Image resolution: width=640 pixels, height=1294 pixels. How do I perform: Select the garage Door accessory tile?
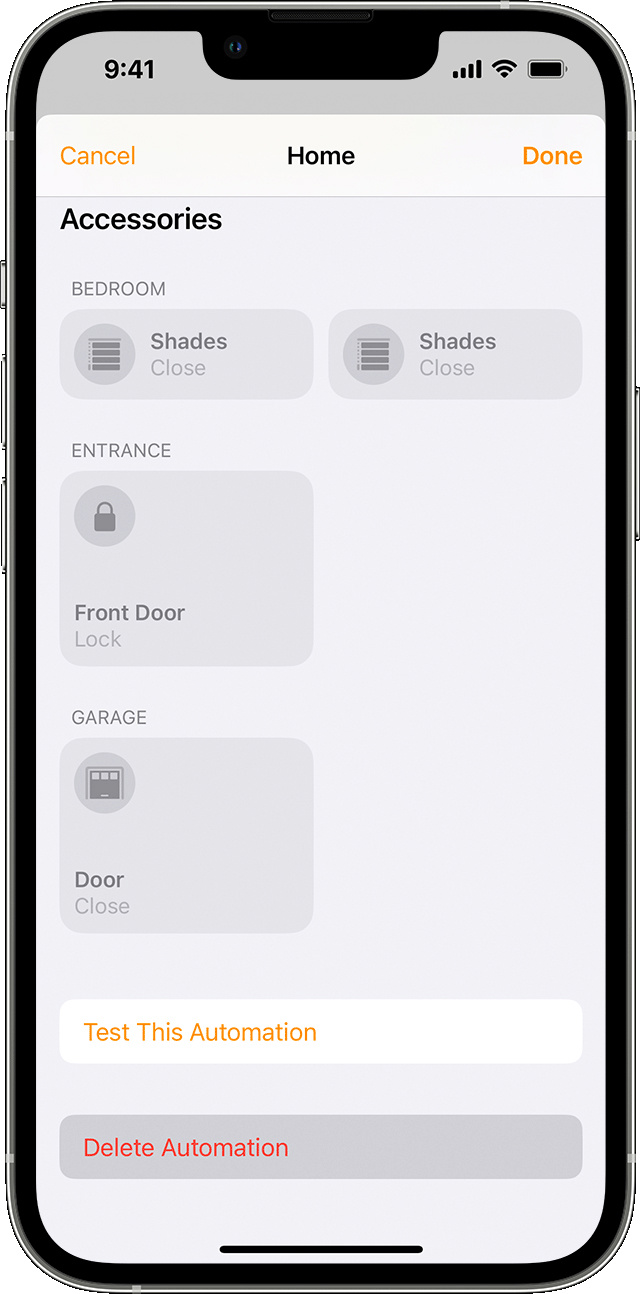tap(186, 835)
